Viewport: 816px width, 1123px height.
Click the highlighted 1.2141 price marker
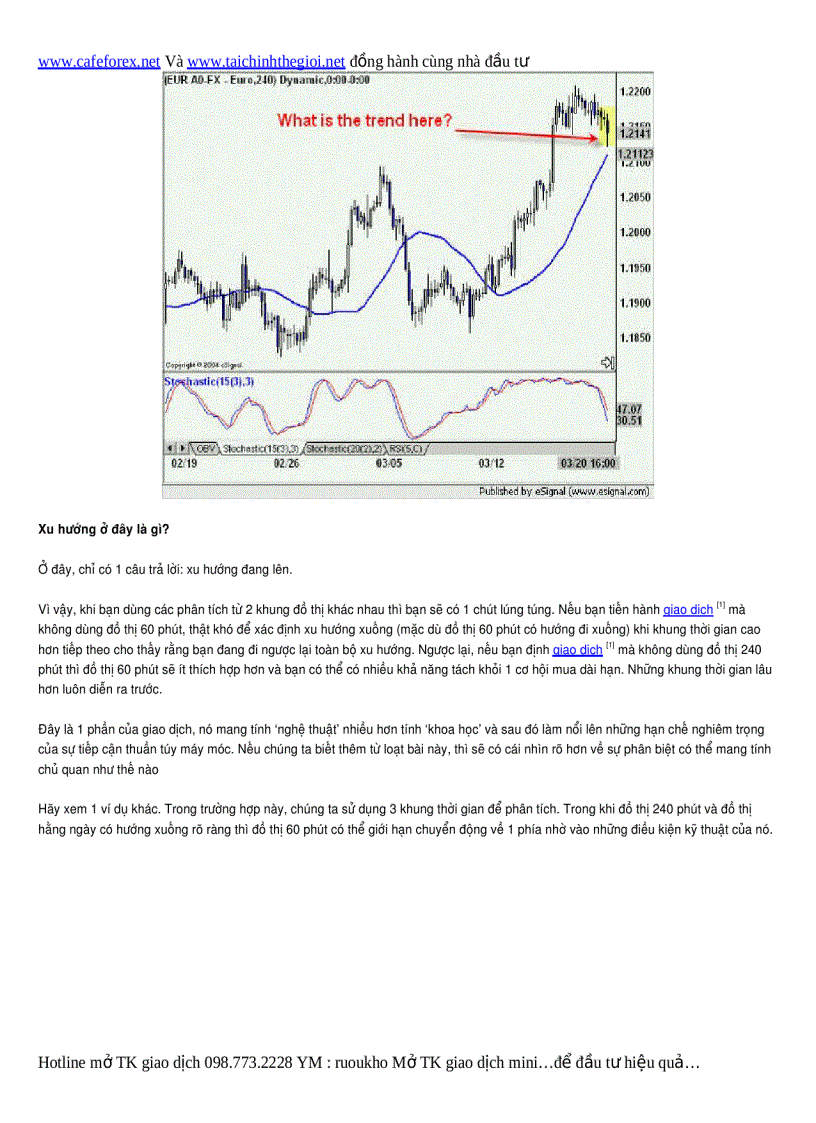point(636,133)
